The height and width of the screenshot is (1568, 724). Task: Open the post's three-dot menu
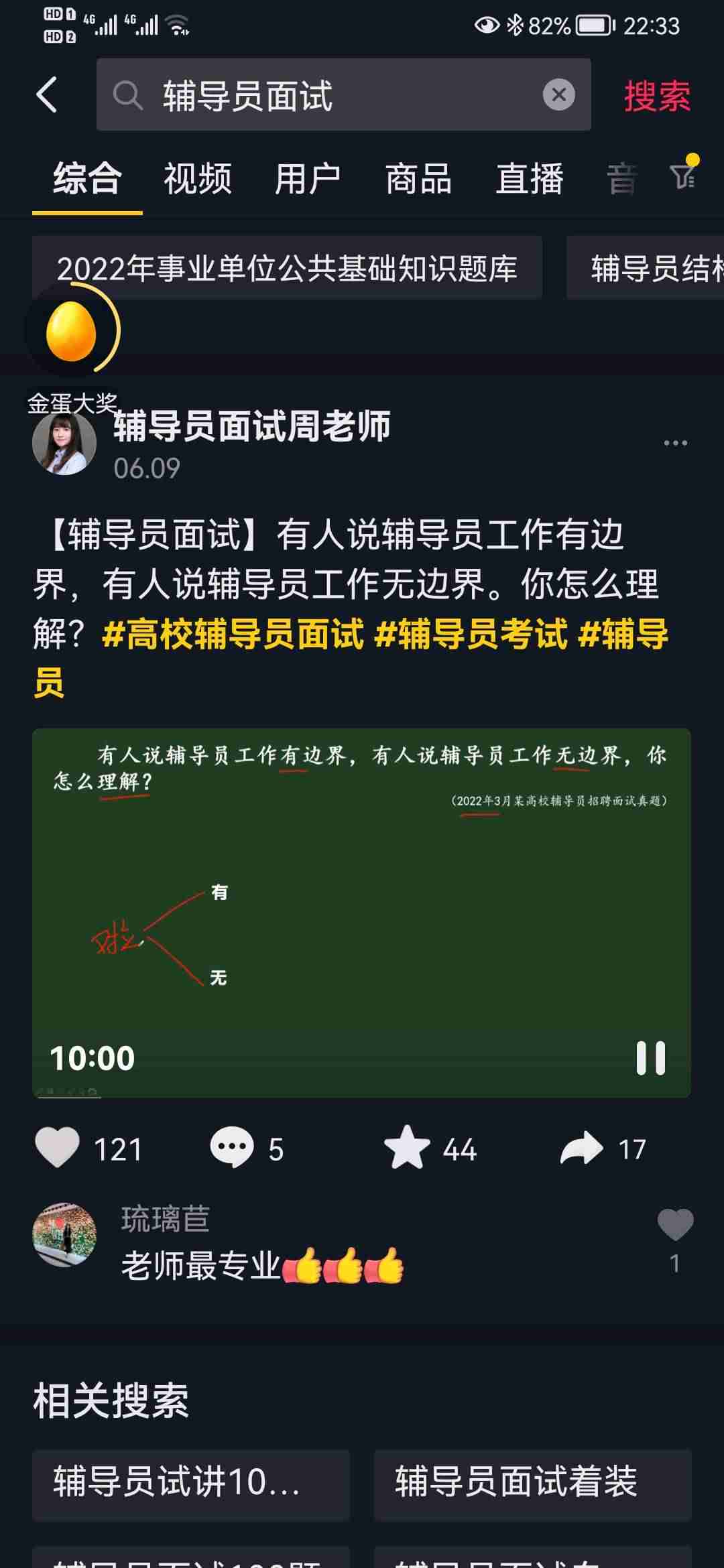(x=674, y=443)
